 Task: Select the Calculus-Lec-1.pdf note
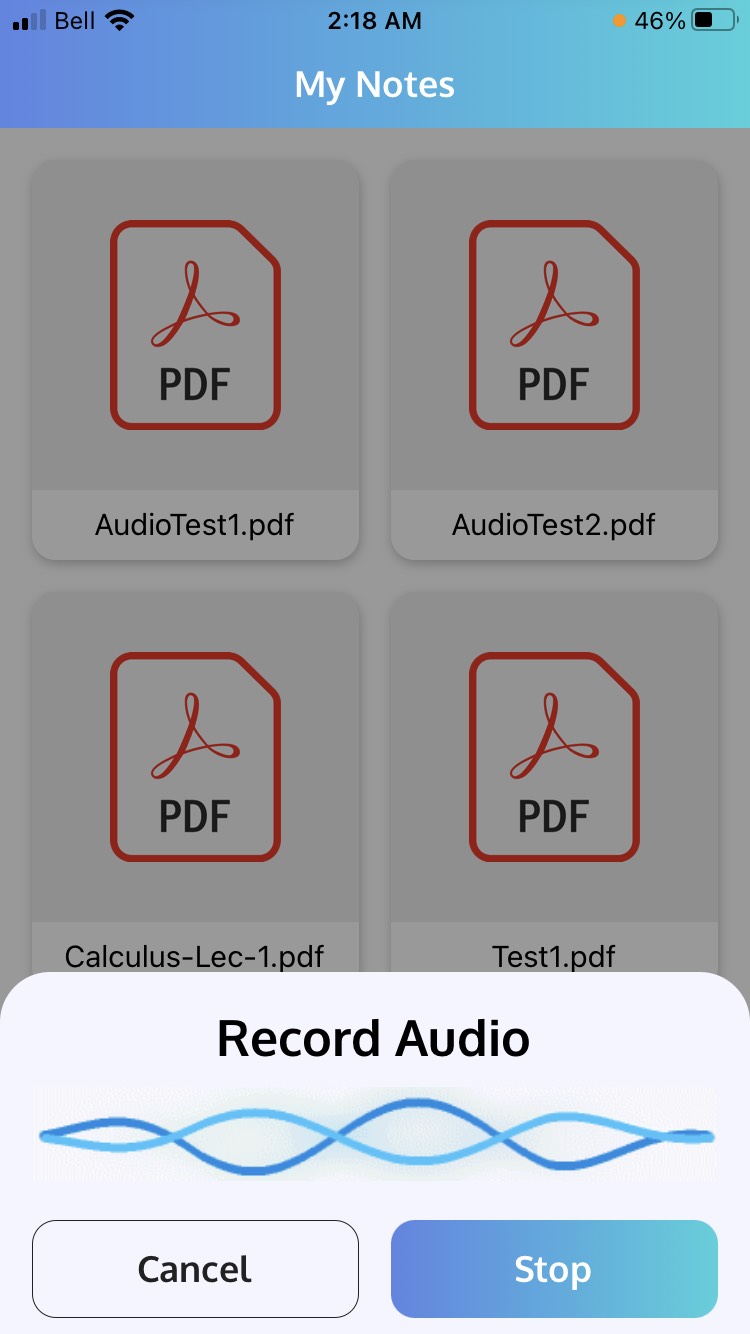[x=195, y=780]
